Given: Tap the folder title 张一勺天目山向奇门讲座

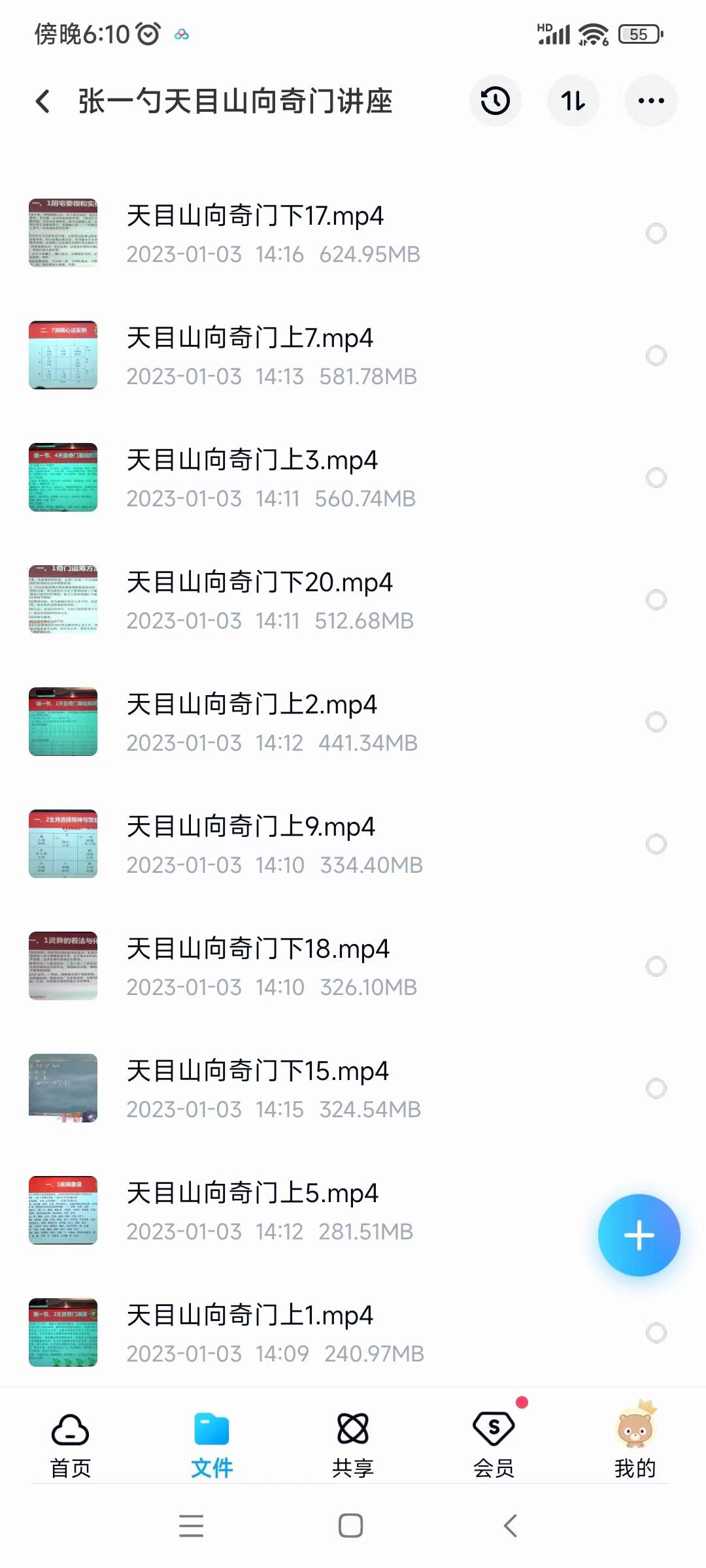Looking at the screenshot, I should 235,102.
